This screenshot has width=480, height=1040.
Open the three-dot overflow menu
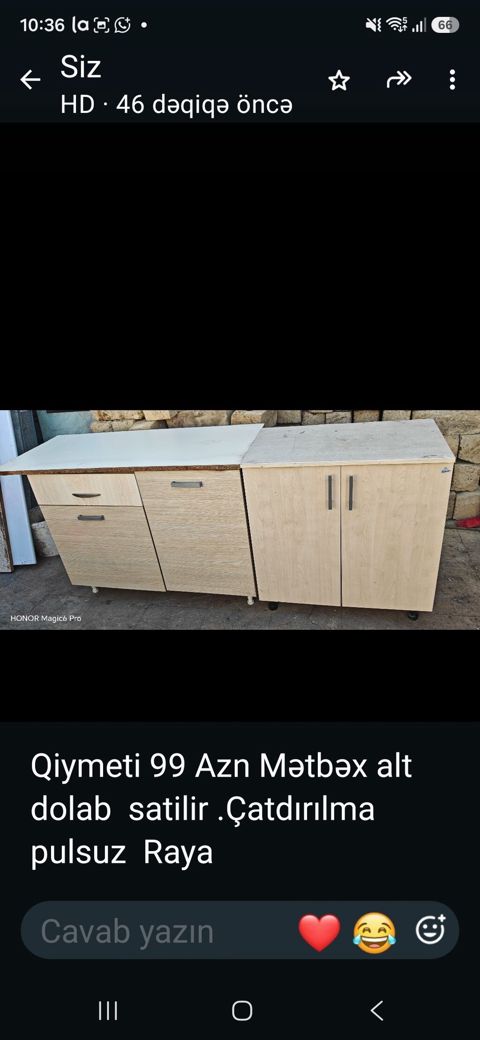(452, 80)
